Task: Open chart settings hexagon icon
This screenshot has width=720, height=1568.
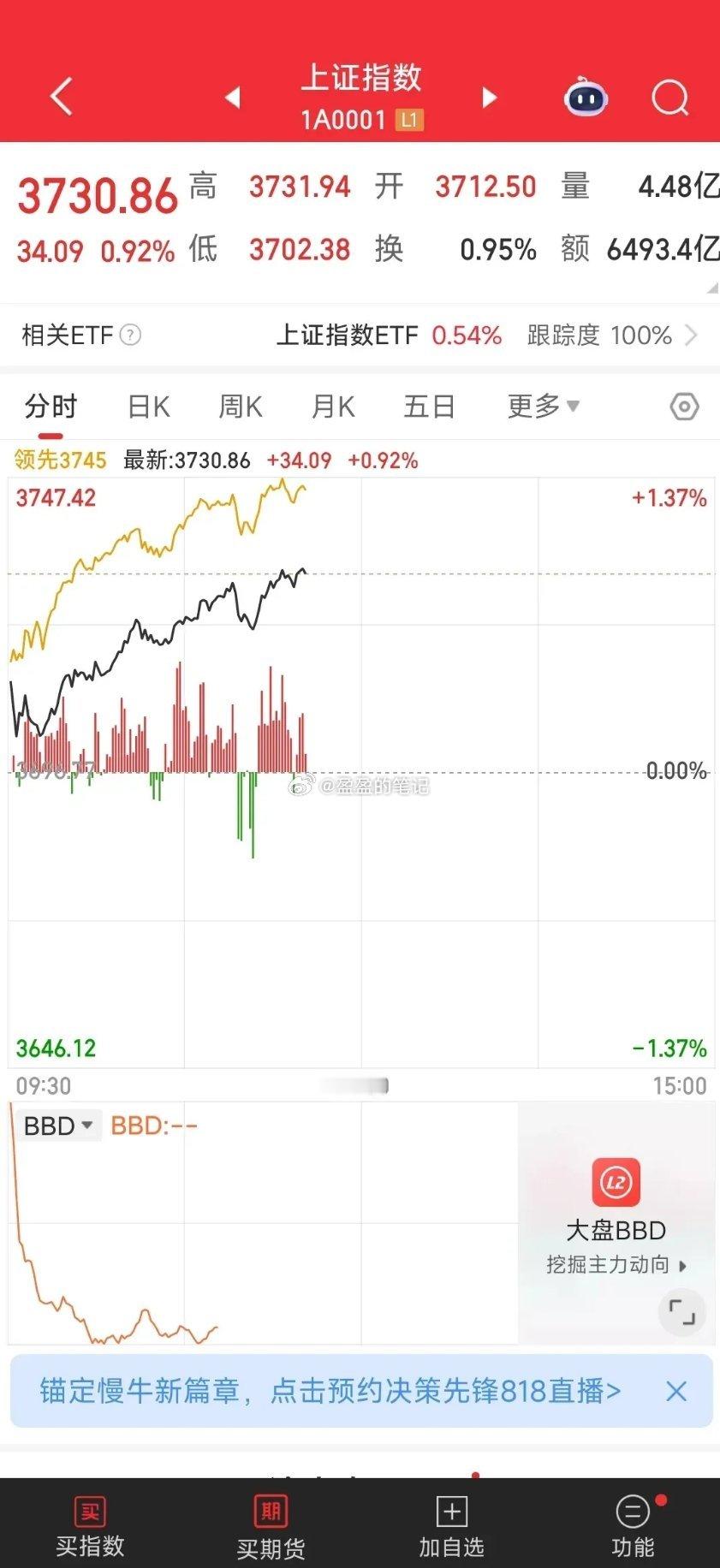Action: (684, 407)
